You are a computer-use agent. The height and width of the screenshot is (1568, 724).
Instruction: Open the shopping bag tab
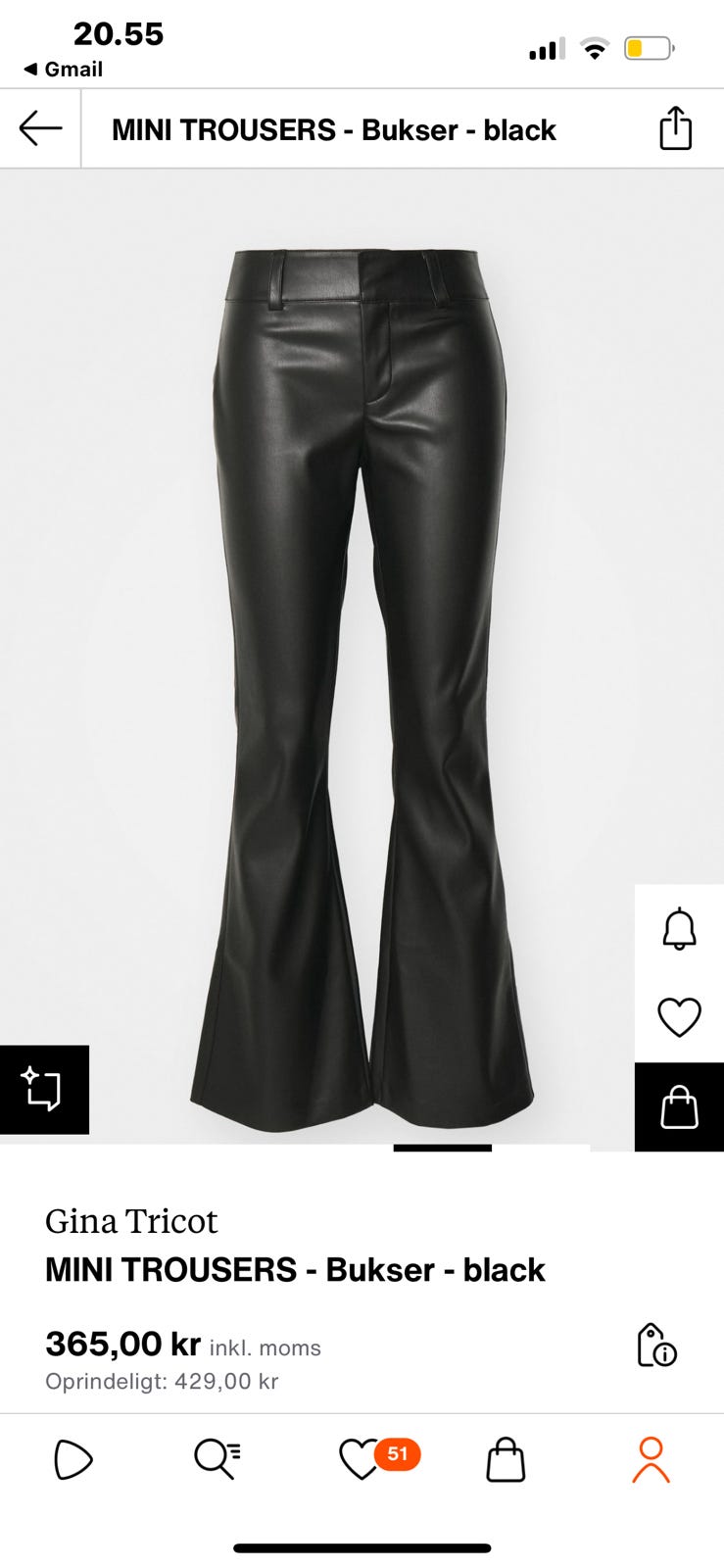tap(506, 1459)
